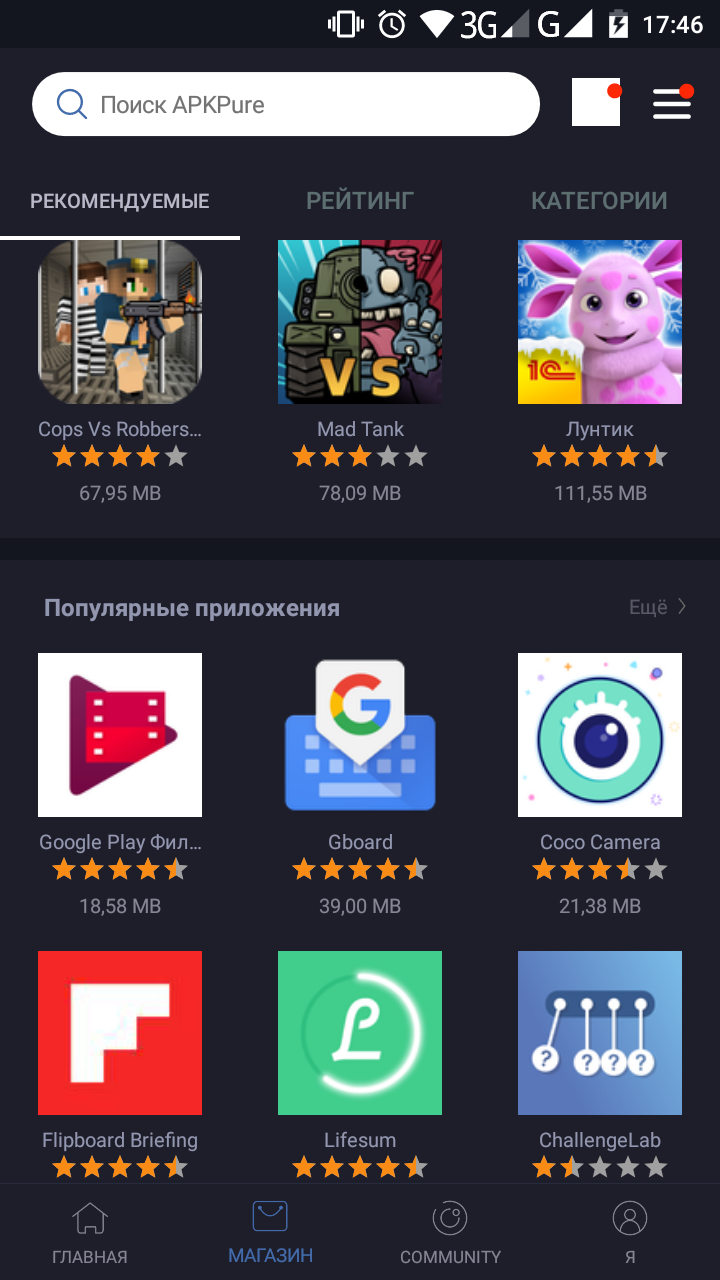Open the white square icon beside search

(596, 103)
